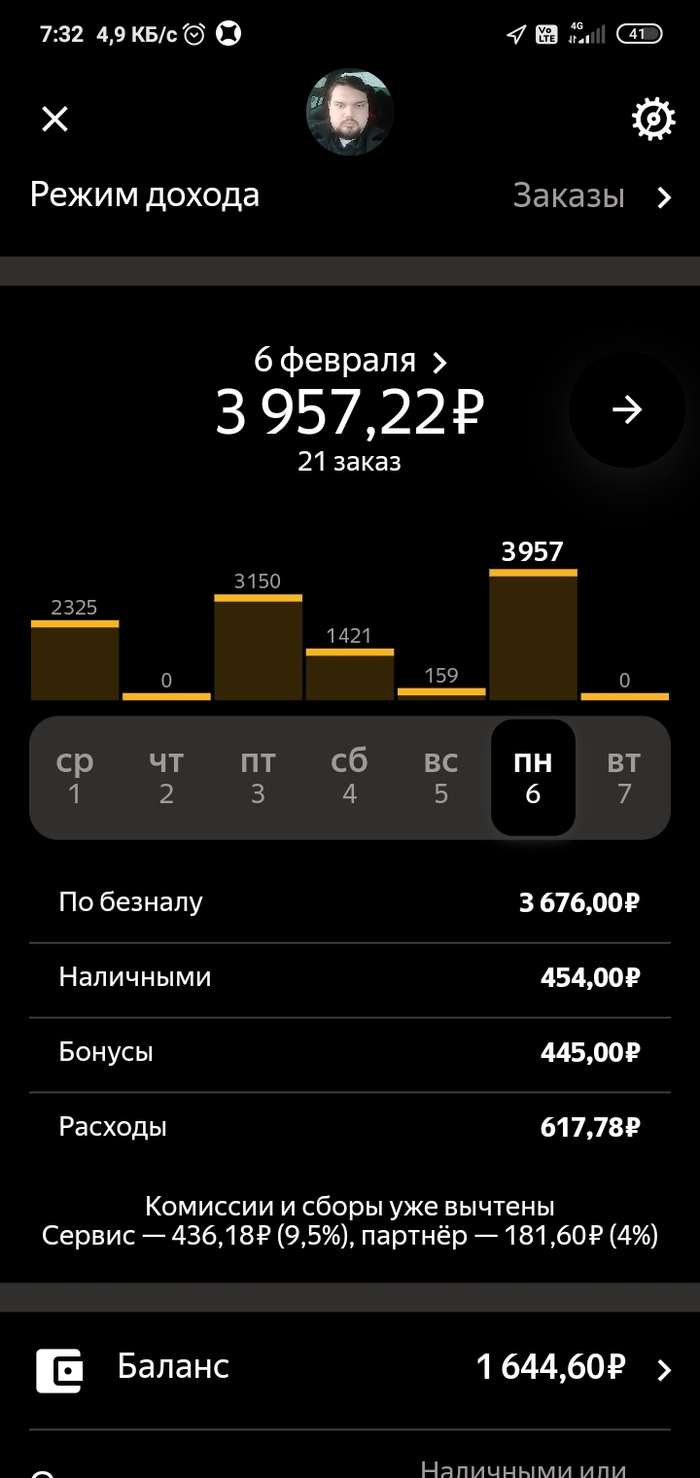Go to the next period arrow
This screenshot has height=1478, width=700.
[x=627, y=410]
